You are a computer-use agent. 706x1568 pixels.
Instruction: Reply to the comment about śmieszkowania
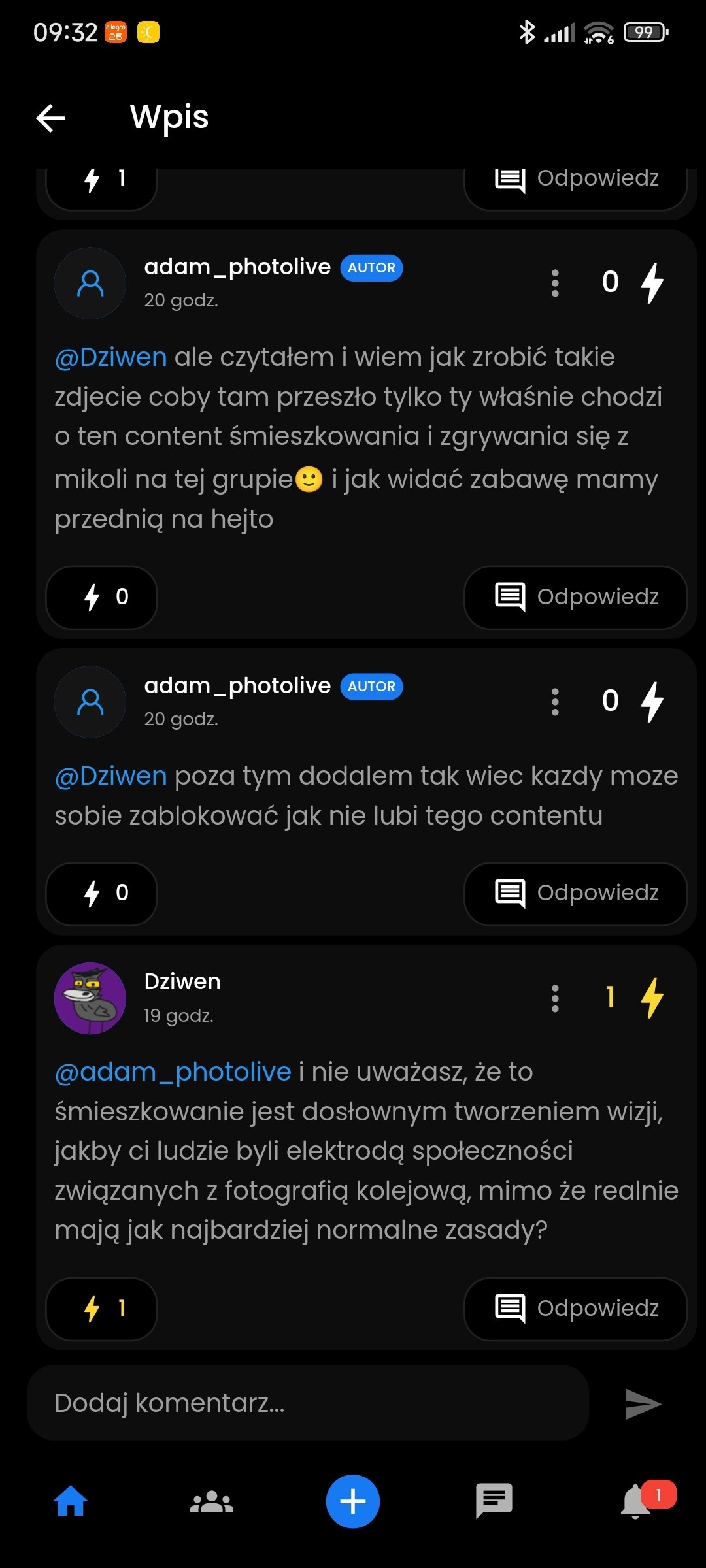pyautogui.click(x=575, y=597)
